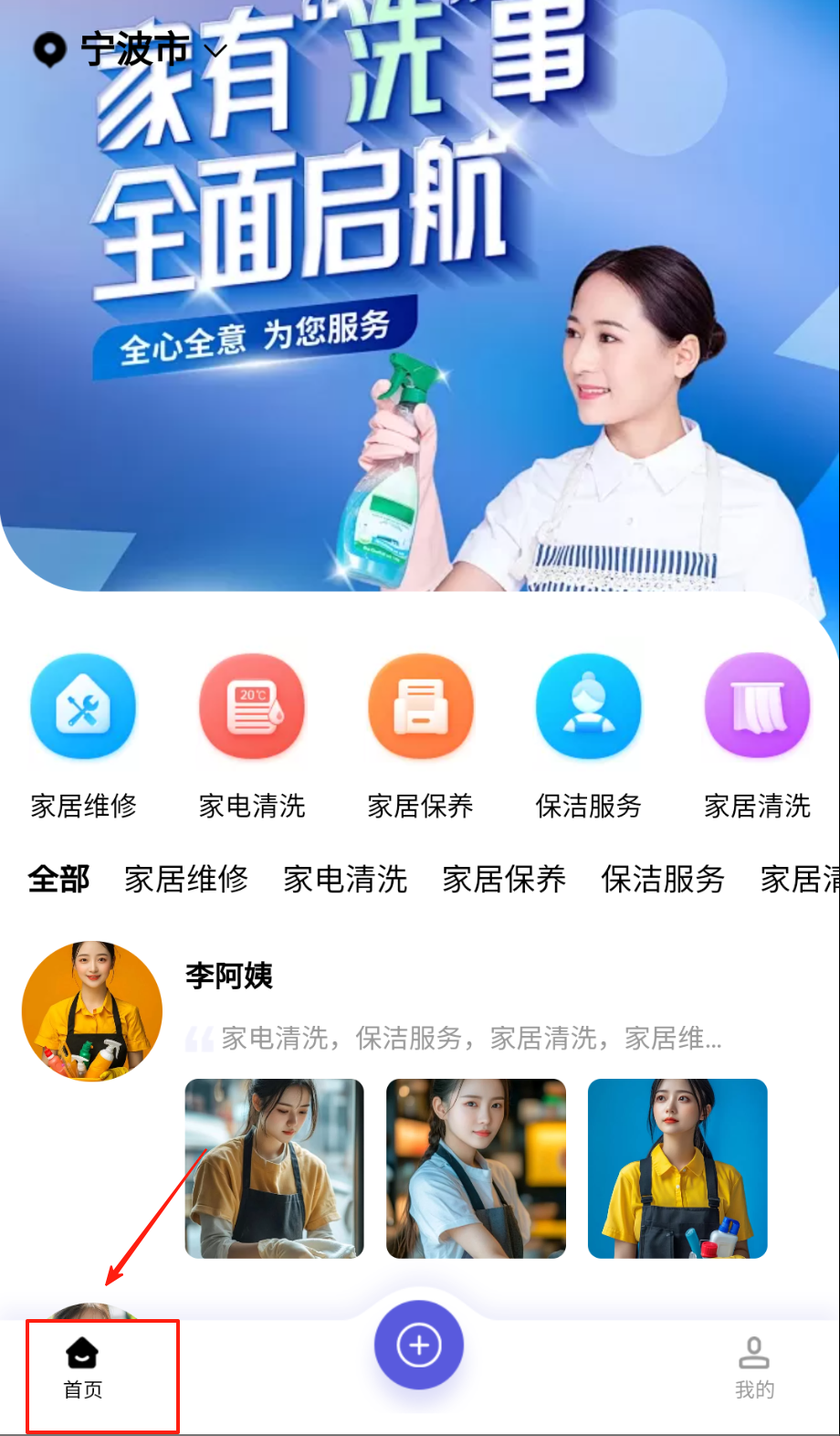Switch to the 家居保养 filter tab

(504, 879)
